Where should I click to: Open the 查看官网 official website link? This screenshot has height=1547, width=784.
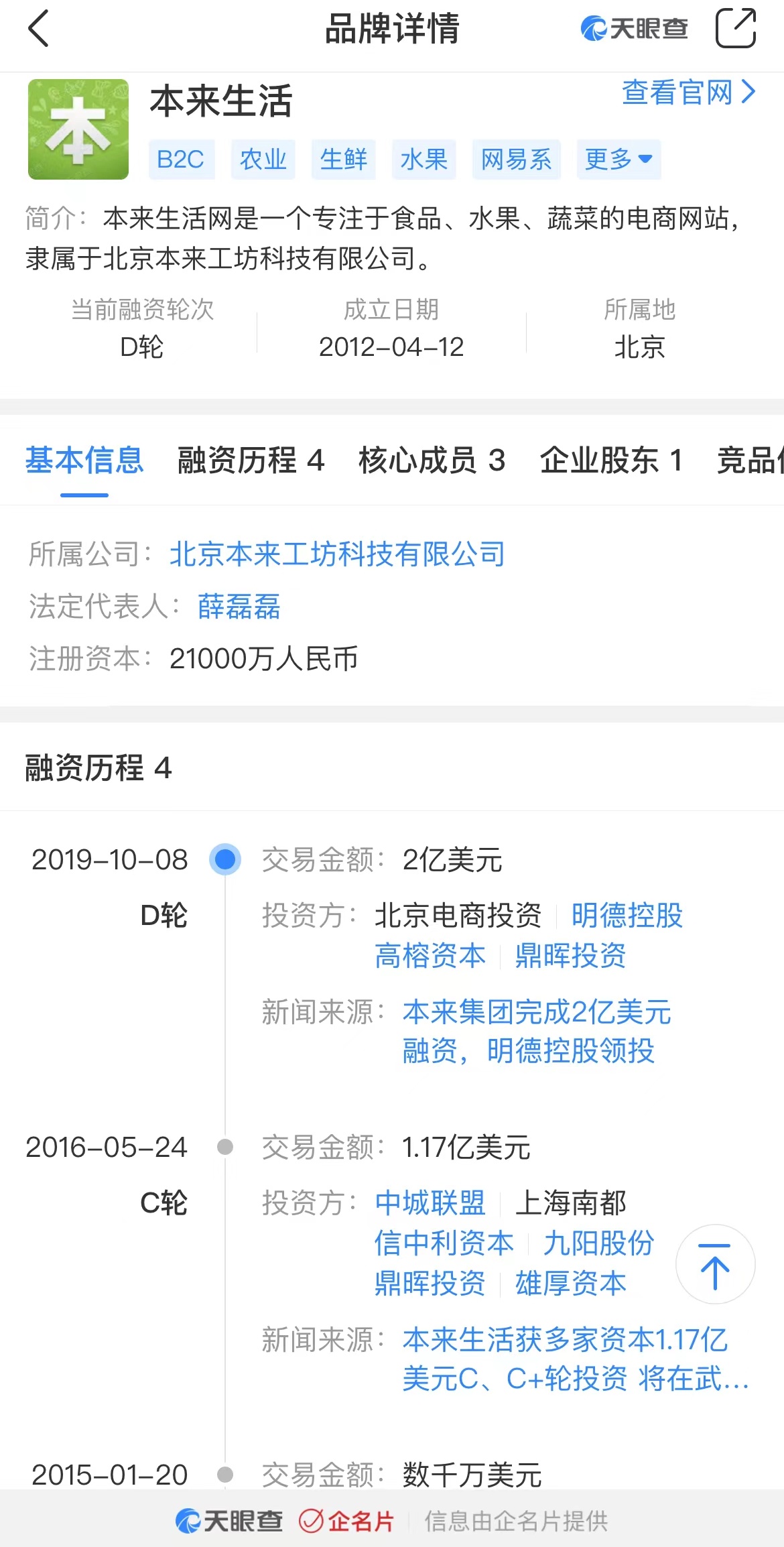coord(689,92)
